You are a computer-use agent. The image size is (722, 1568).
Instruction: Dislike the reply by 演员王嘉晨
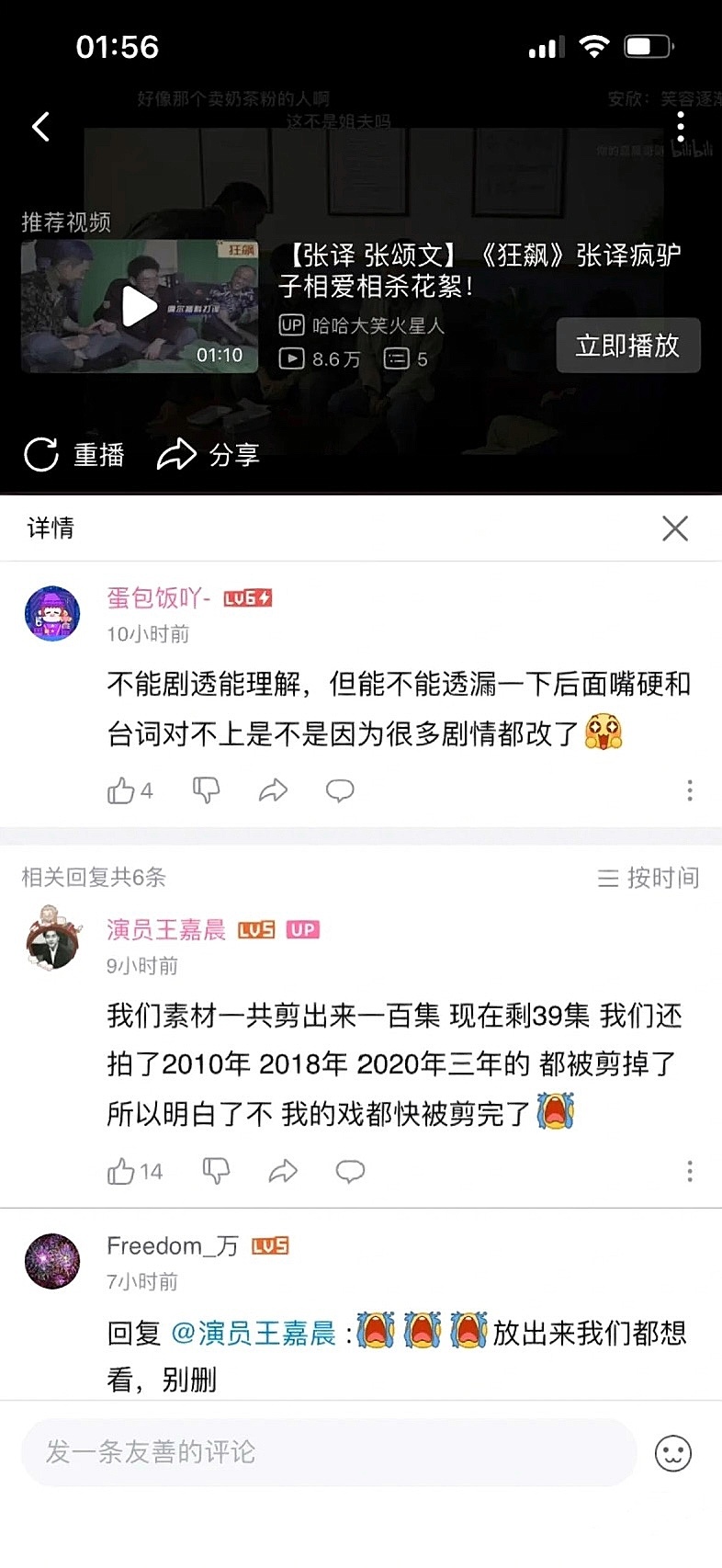[216, 1171]
